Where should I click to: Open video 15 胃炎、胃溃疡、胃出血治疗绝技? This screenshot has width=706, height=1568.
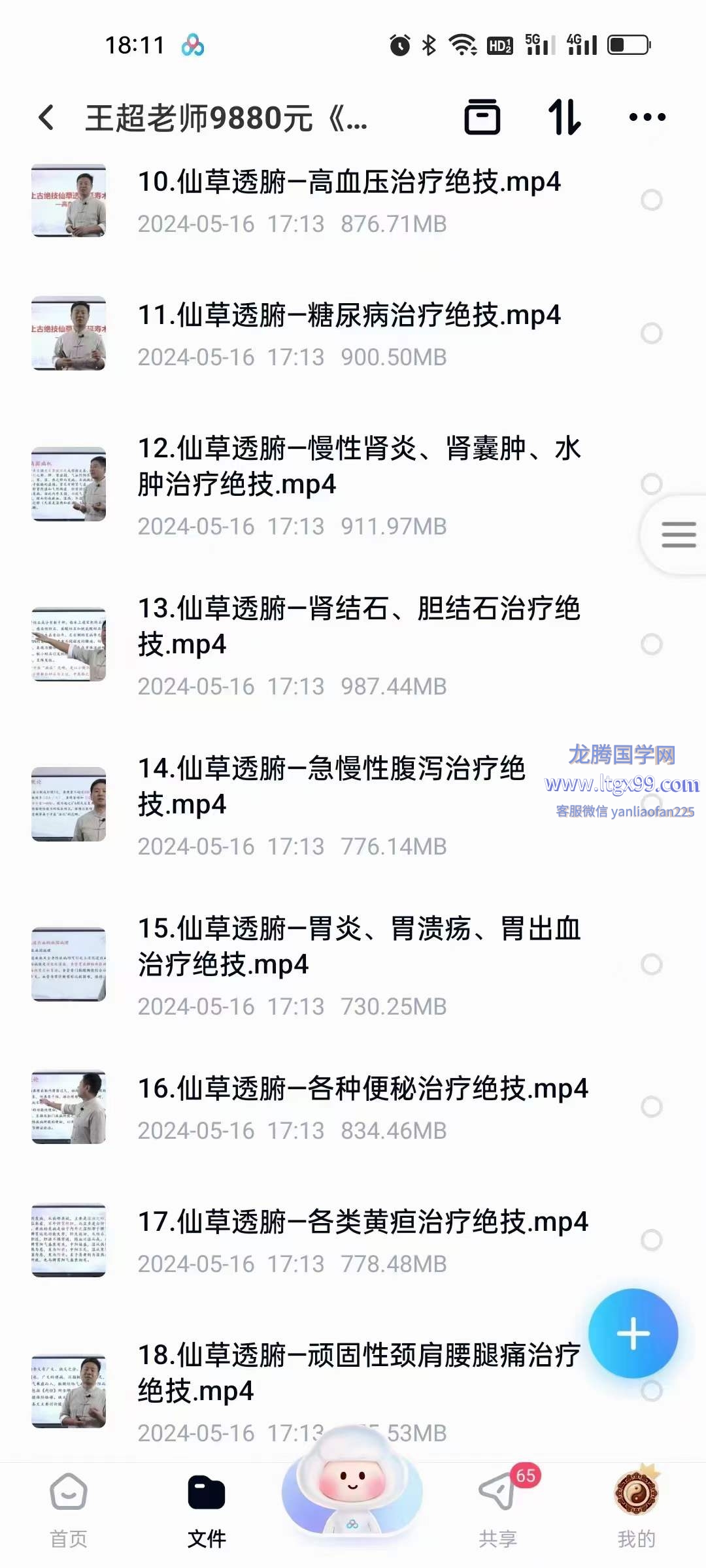click(x=358, y=946)
